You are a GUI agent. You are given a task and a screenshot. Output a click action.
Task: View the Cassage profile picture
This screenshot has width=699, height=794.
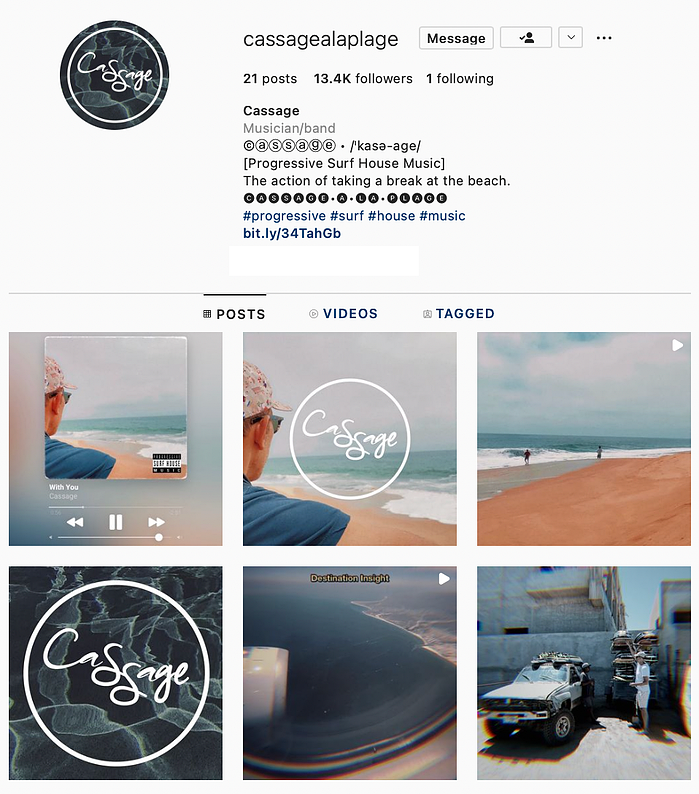[x=114, y=74]
